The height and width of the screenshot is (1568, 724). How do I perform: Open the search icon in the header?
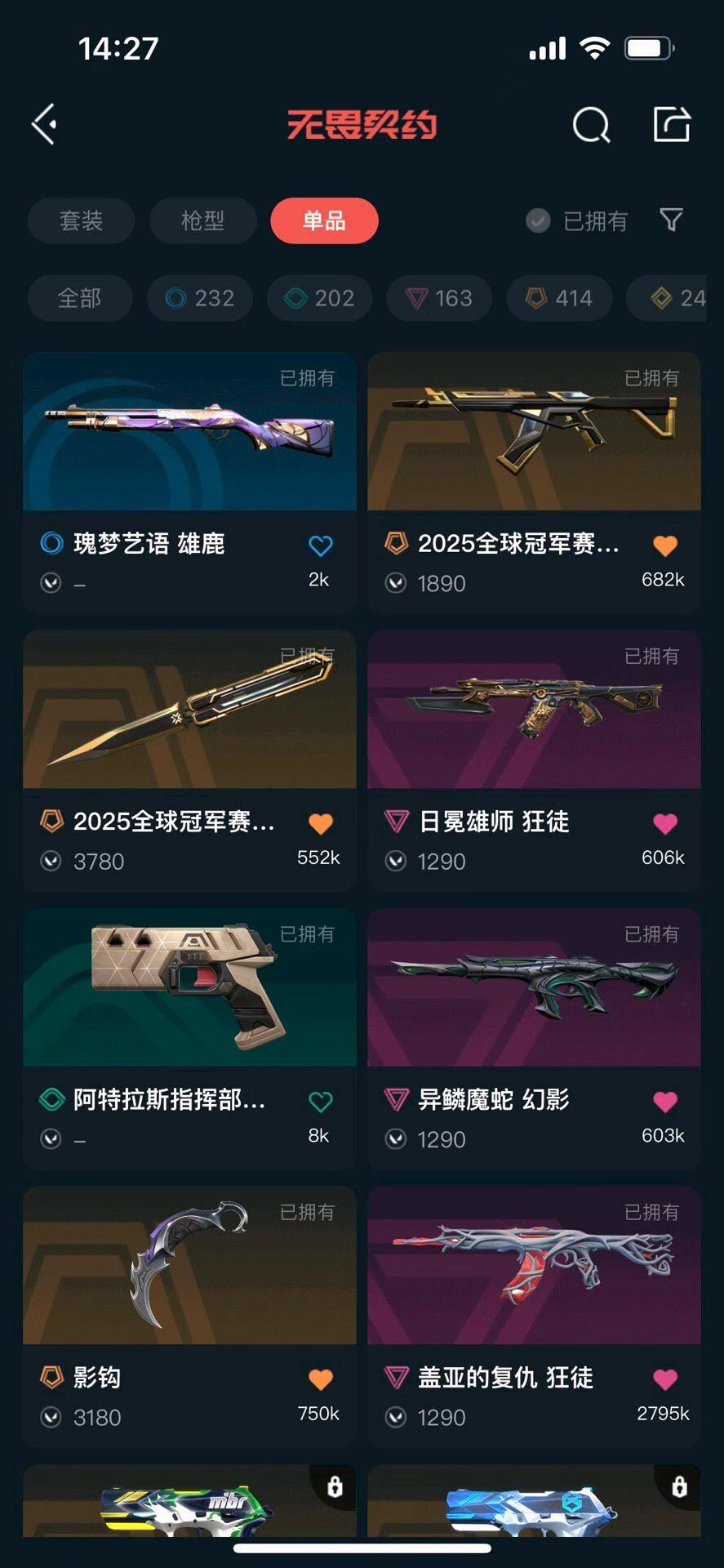coord(591,125)
